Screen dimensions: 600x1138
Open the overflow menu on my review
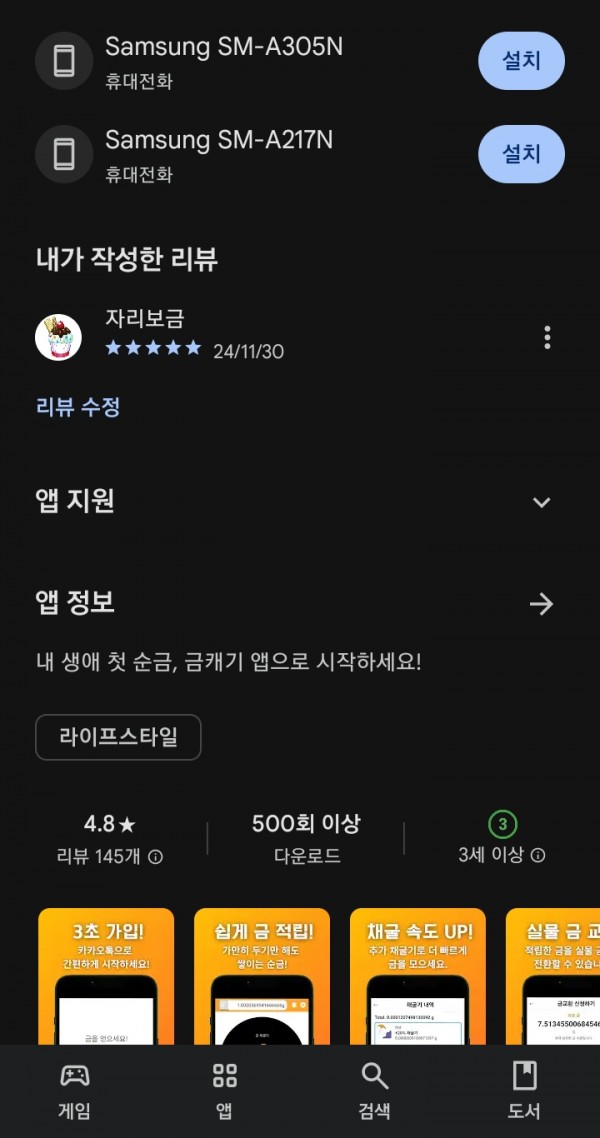coord(547,337)
